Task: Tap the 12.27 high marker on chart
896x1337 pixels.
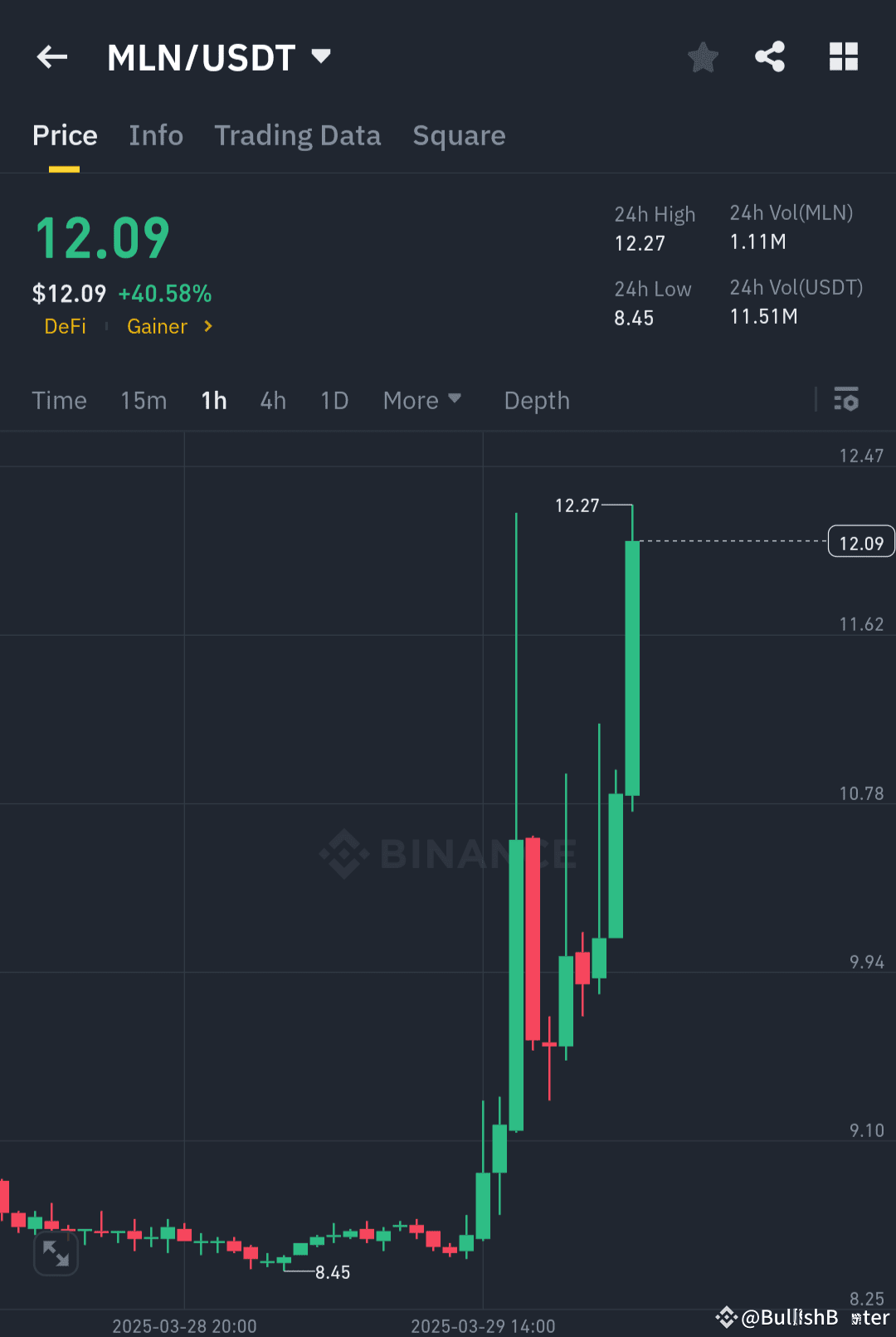Action: point(578,505)
